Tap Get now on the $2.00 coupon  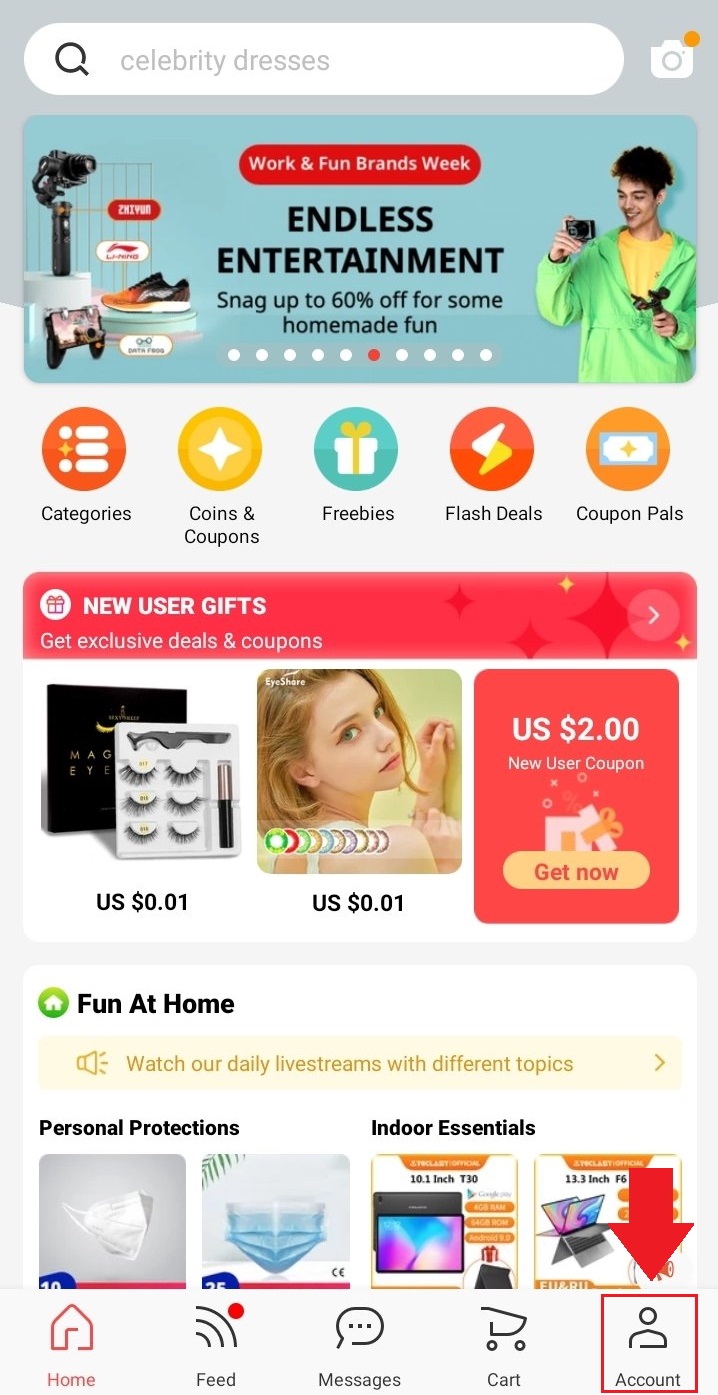(576, 871)
